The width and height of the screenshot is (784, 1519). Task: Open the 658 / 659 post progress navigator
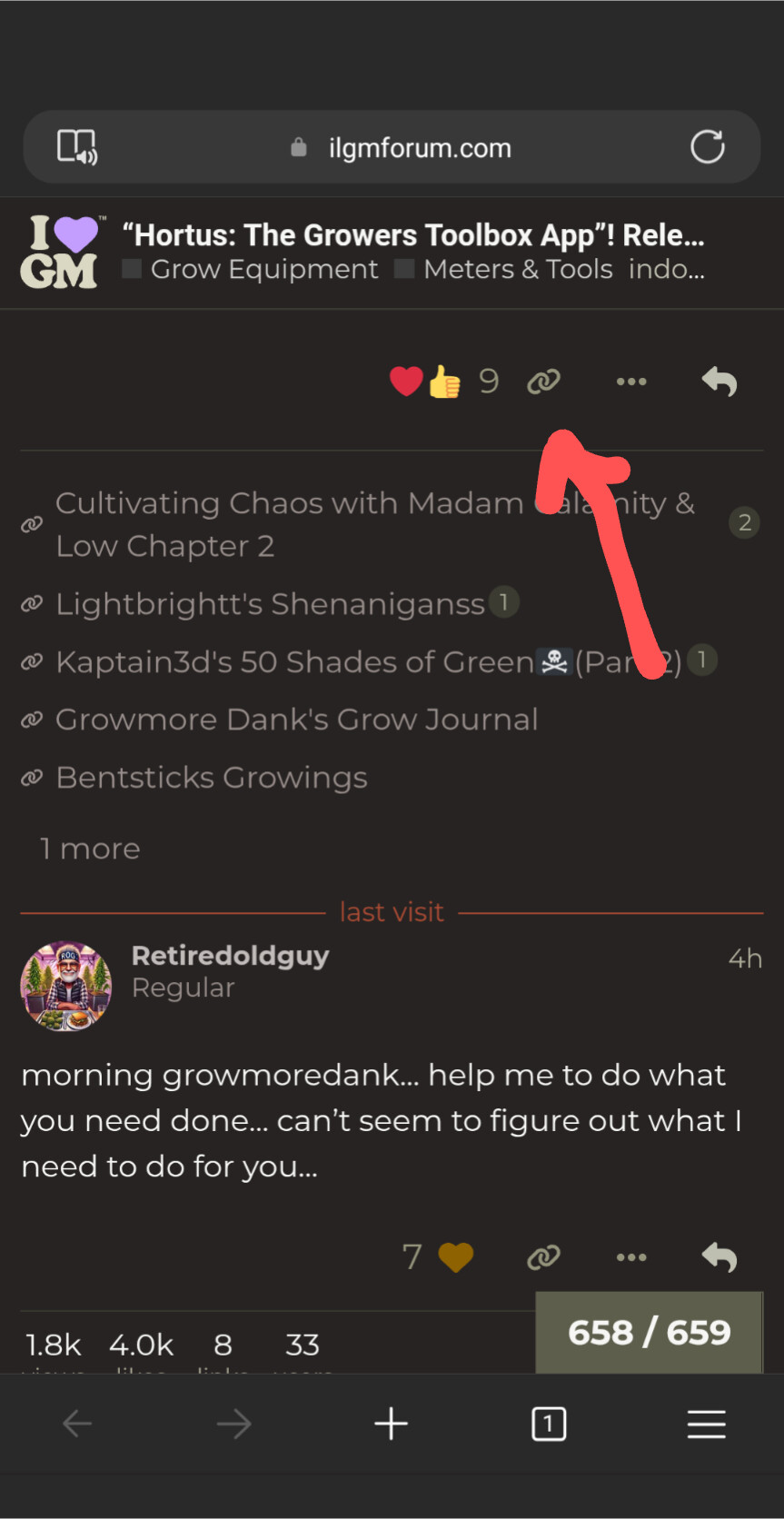pyautogui.click(x=649, y=1333)
